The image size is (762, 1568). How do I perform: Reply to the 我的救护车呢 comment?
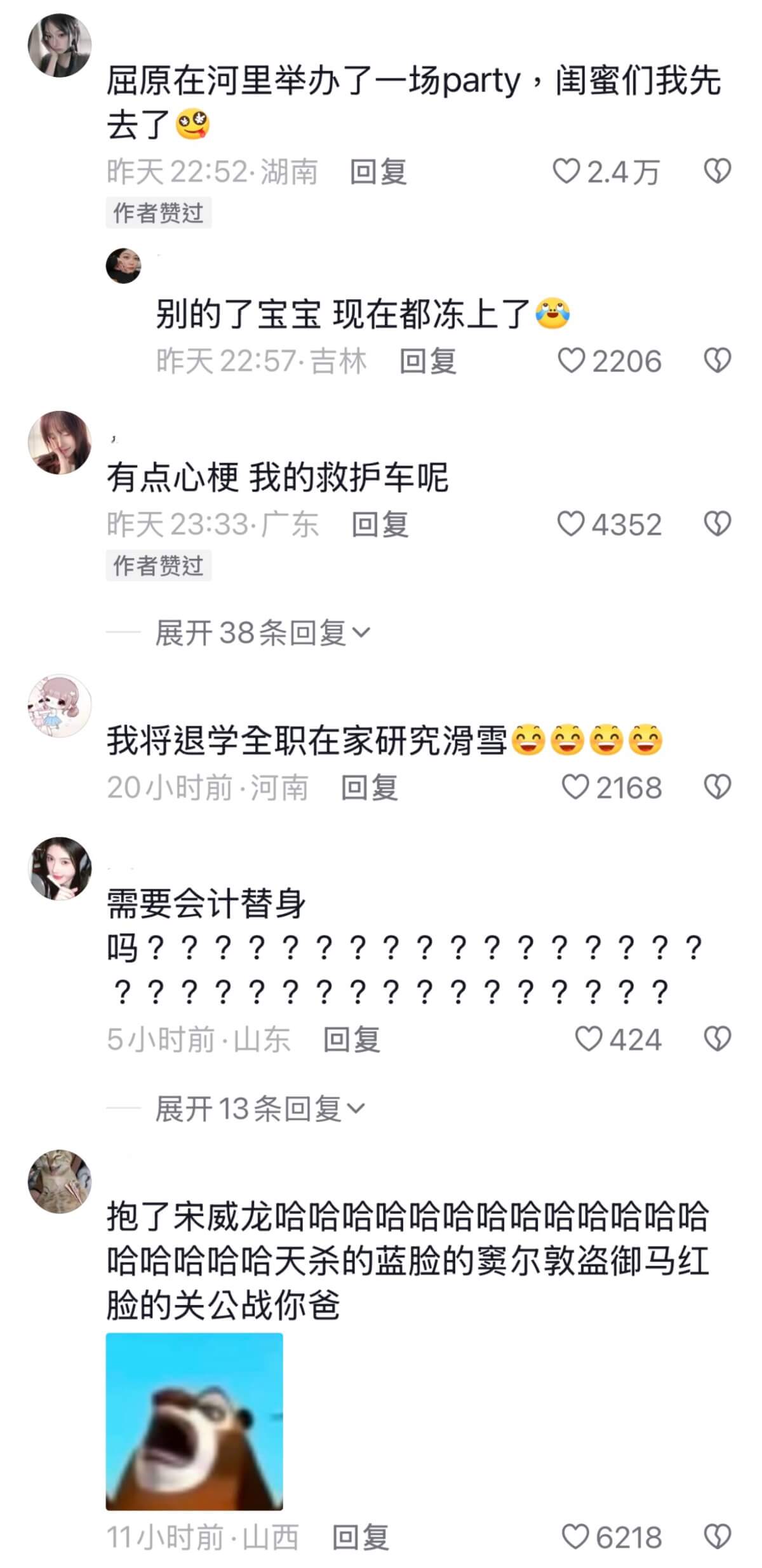[x=380, y=525]
